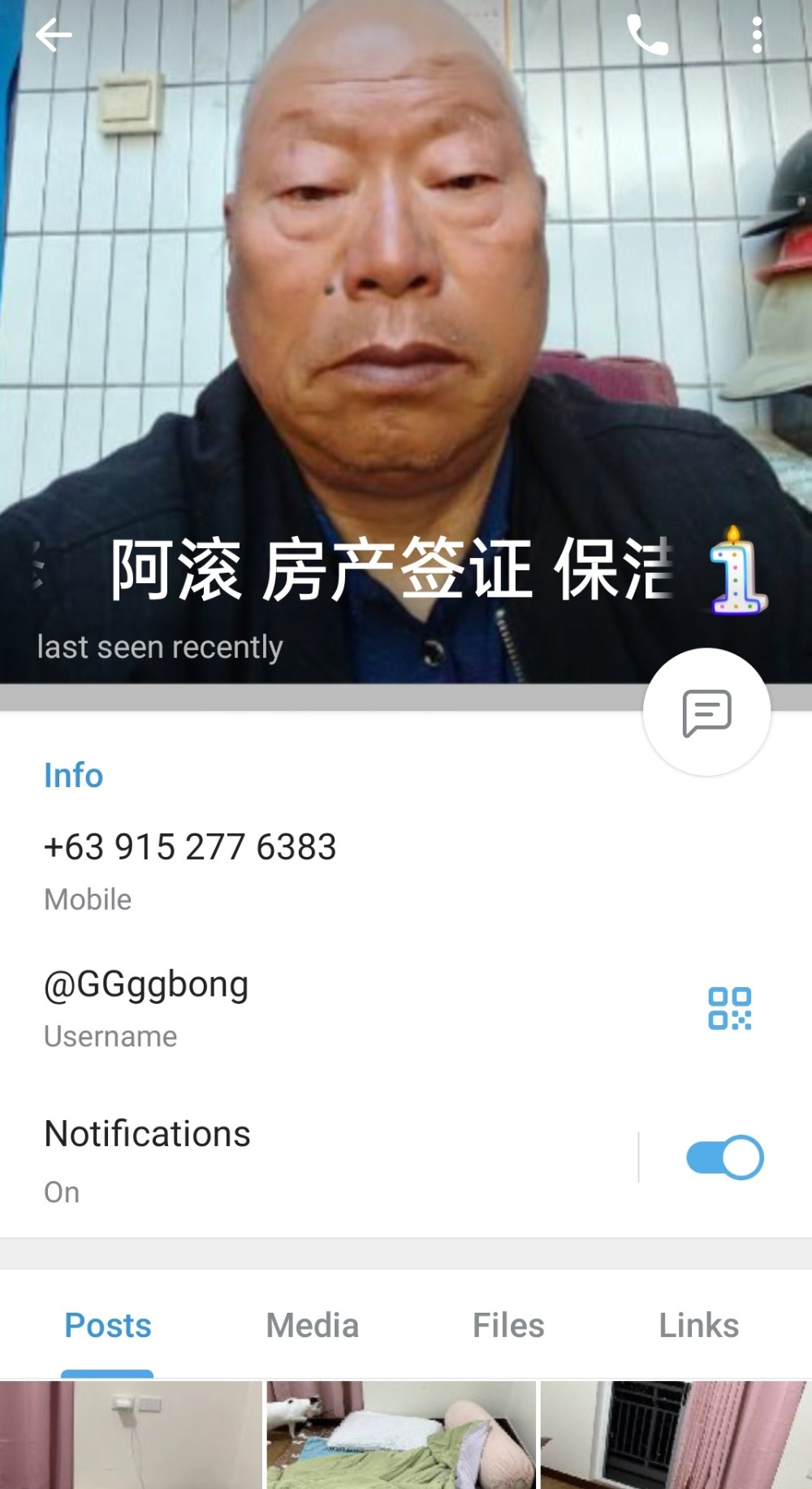Switch to the Links tab
Screen dimensions: 812x1489
(x=698, y=1326)
